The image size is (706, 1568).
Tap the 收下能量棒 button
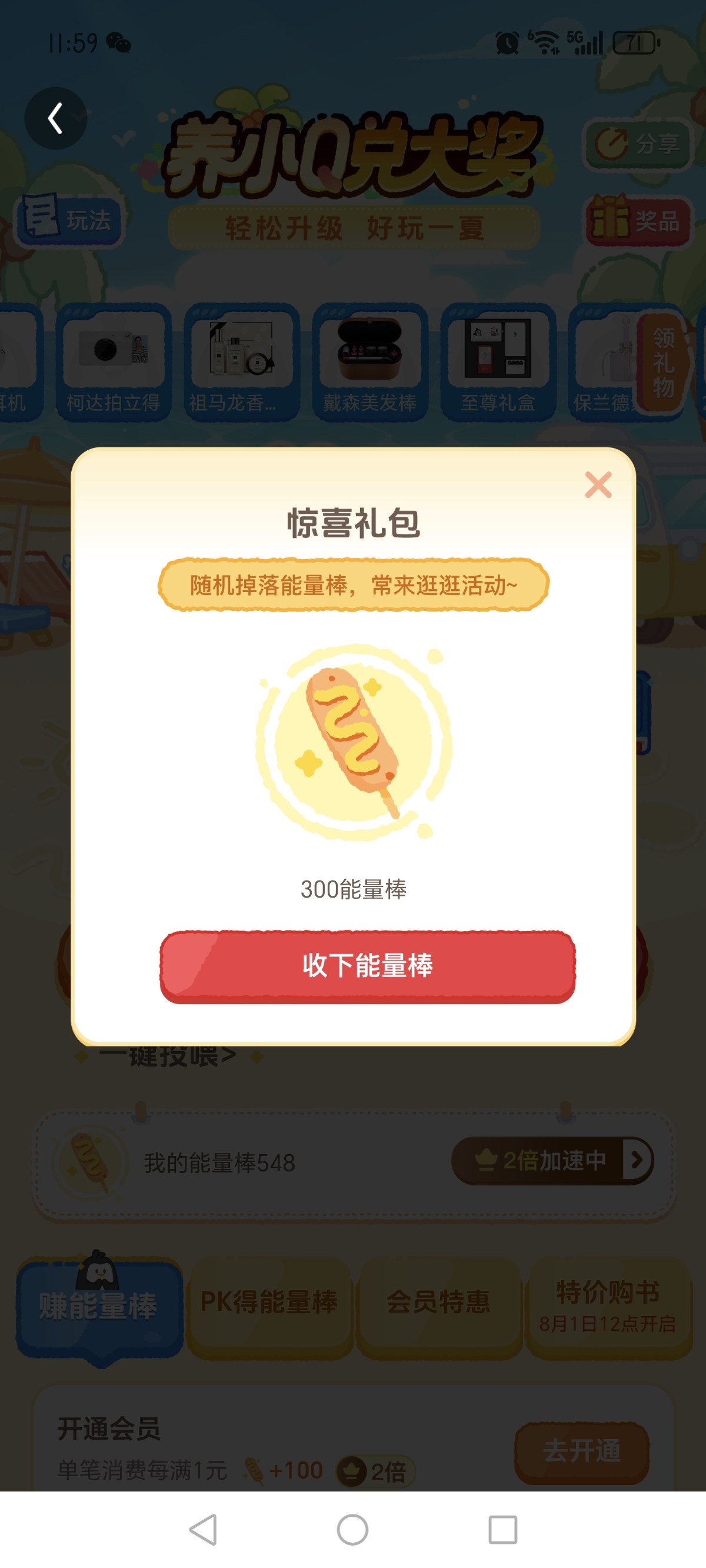point(367,966)
